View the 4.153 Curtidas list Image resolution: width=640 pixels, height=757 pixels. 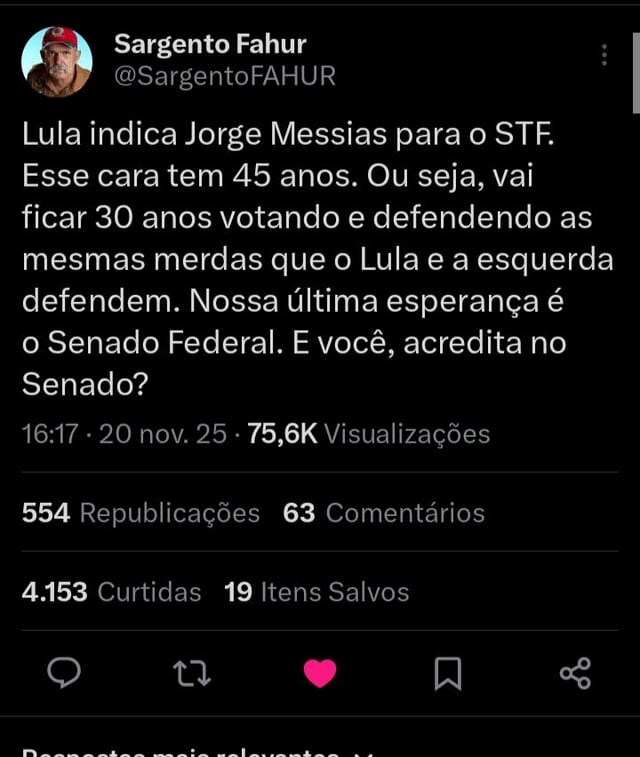(x=111, y=592)
